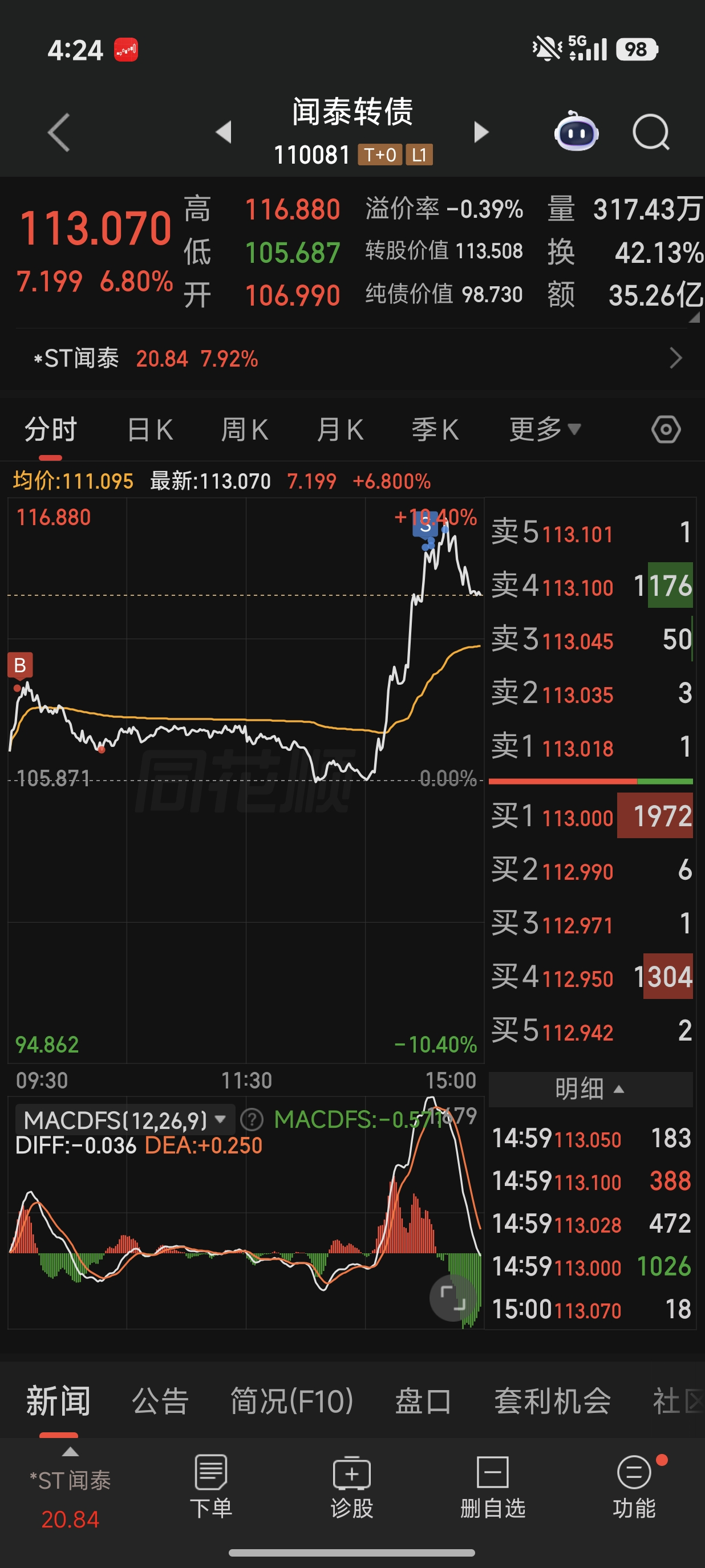This screenshot has height=1568, width=705.
Task: Go back using the top-left arrow
Action: click(x=59, y=132)
